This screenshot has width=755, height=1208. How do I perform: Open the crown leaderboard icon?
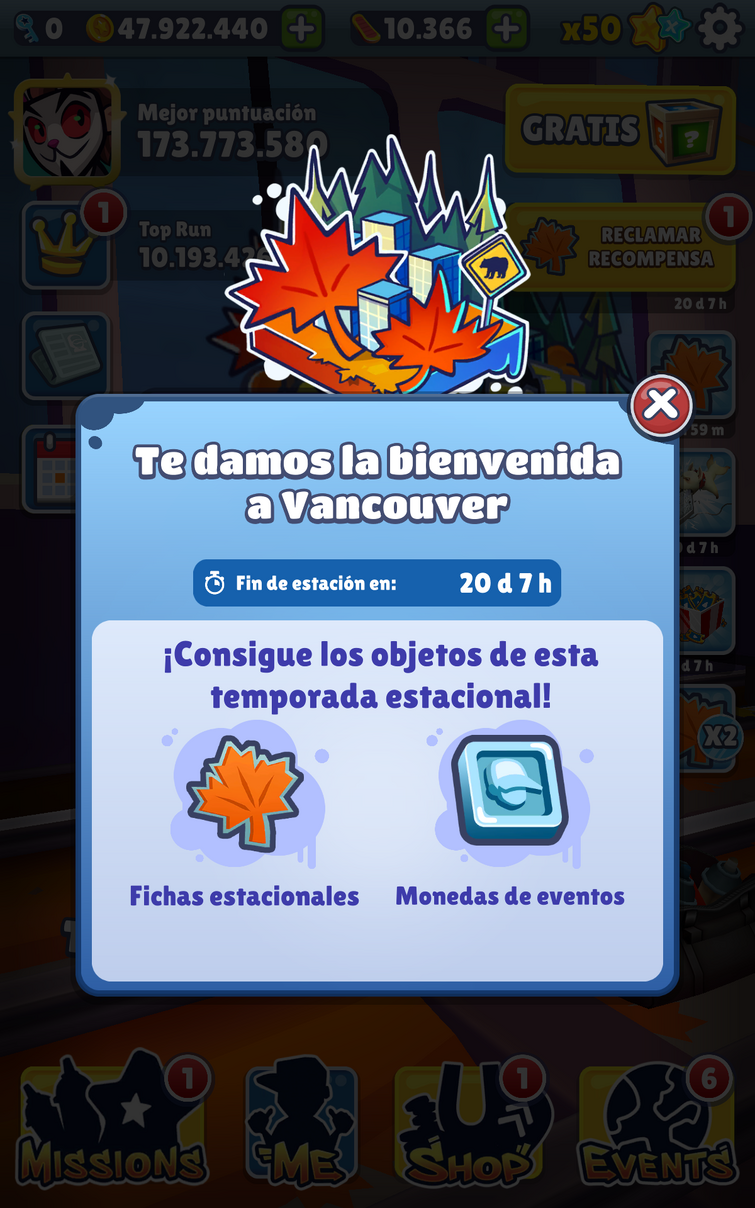pos(65,245)
